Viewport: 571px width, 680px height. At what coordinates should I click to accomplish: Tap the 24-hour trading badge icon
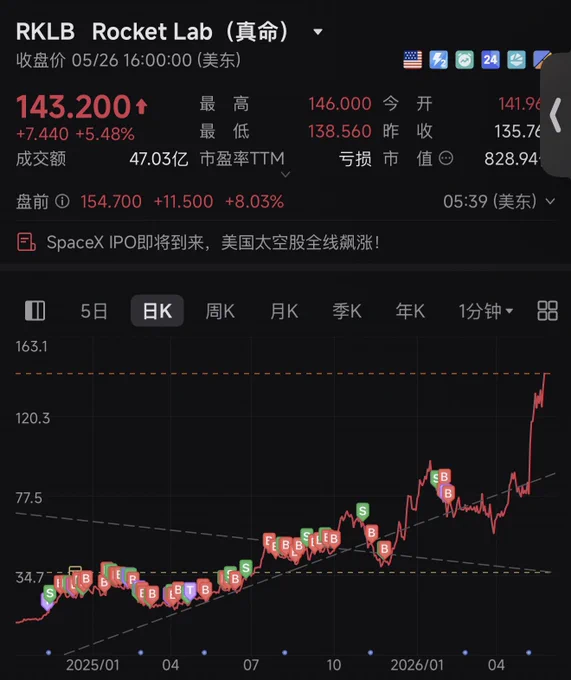coord(490,59)
